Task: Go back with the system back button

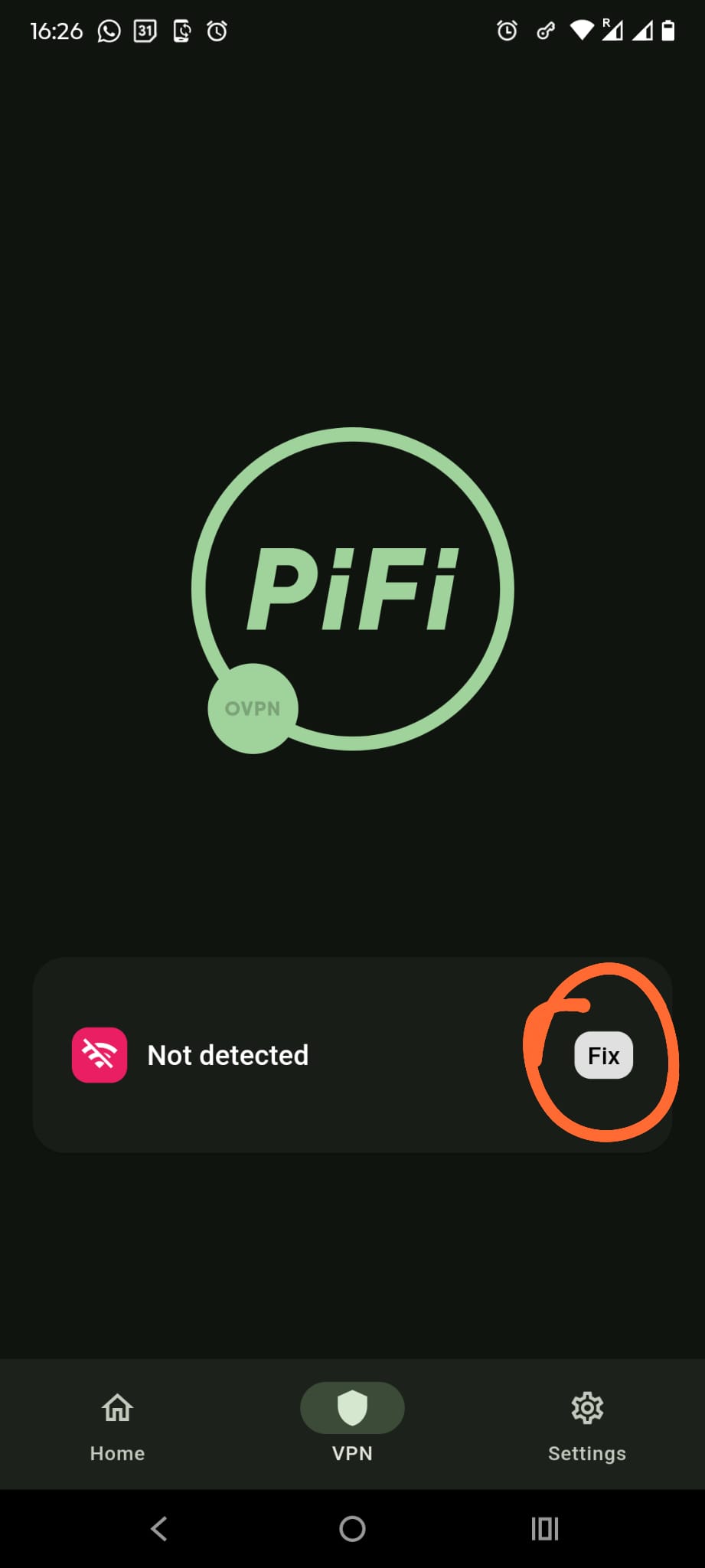Action: [159, 1529]
